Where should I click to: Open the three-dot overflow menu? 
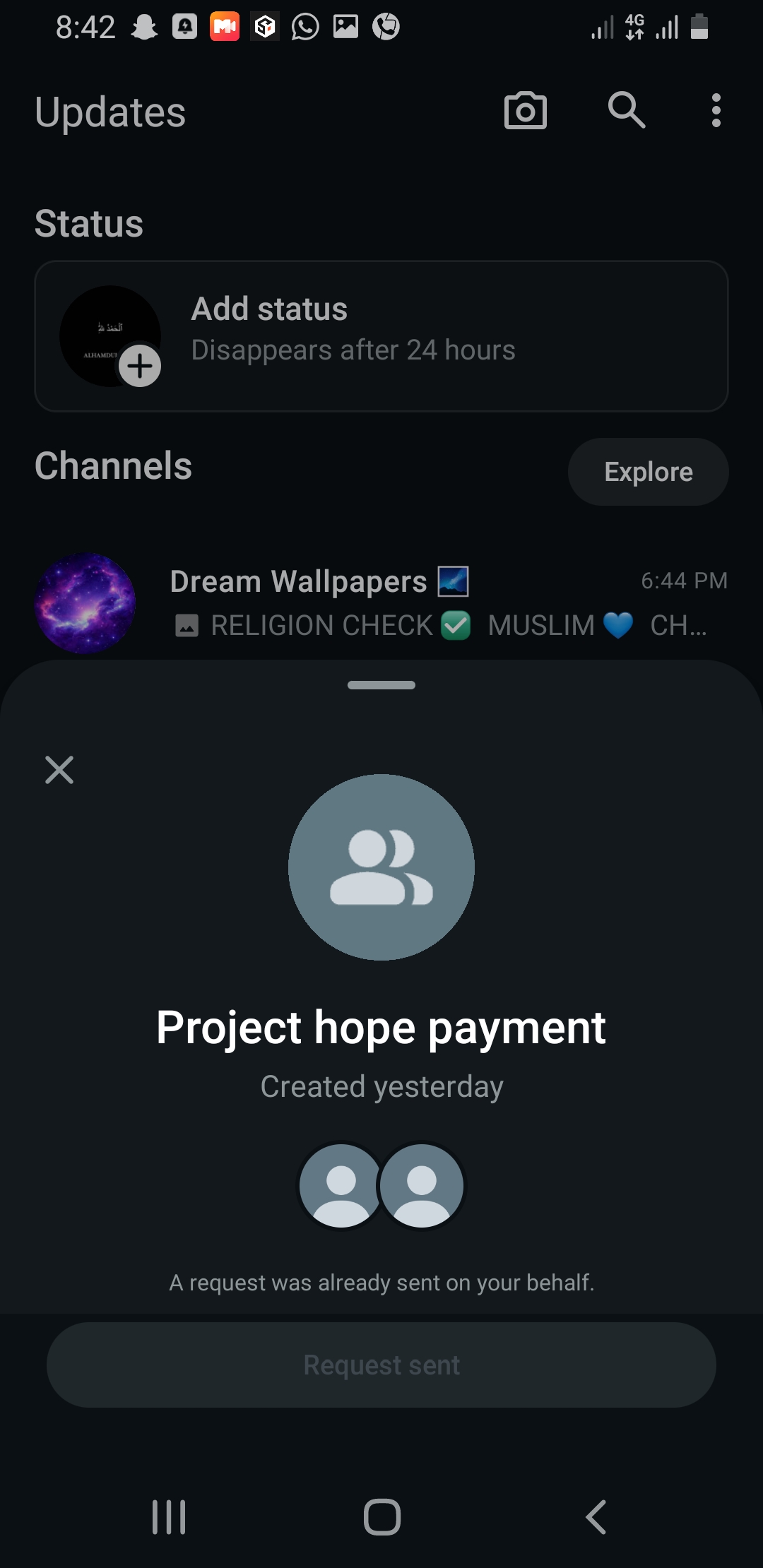[x=716, y=111]
